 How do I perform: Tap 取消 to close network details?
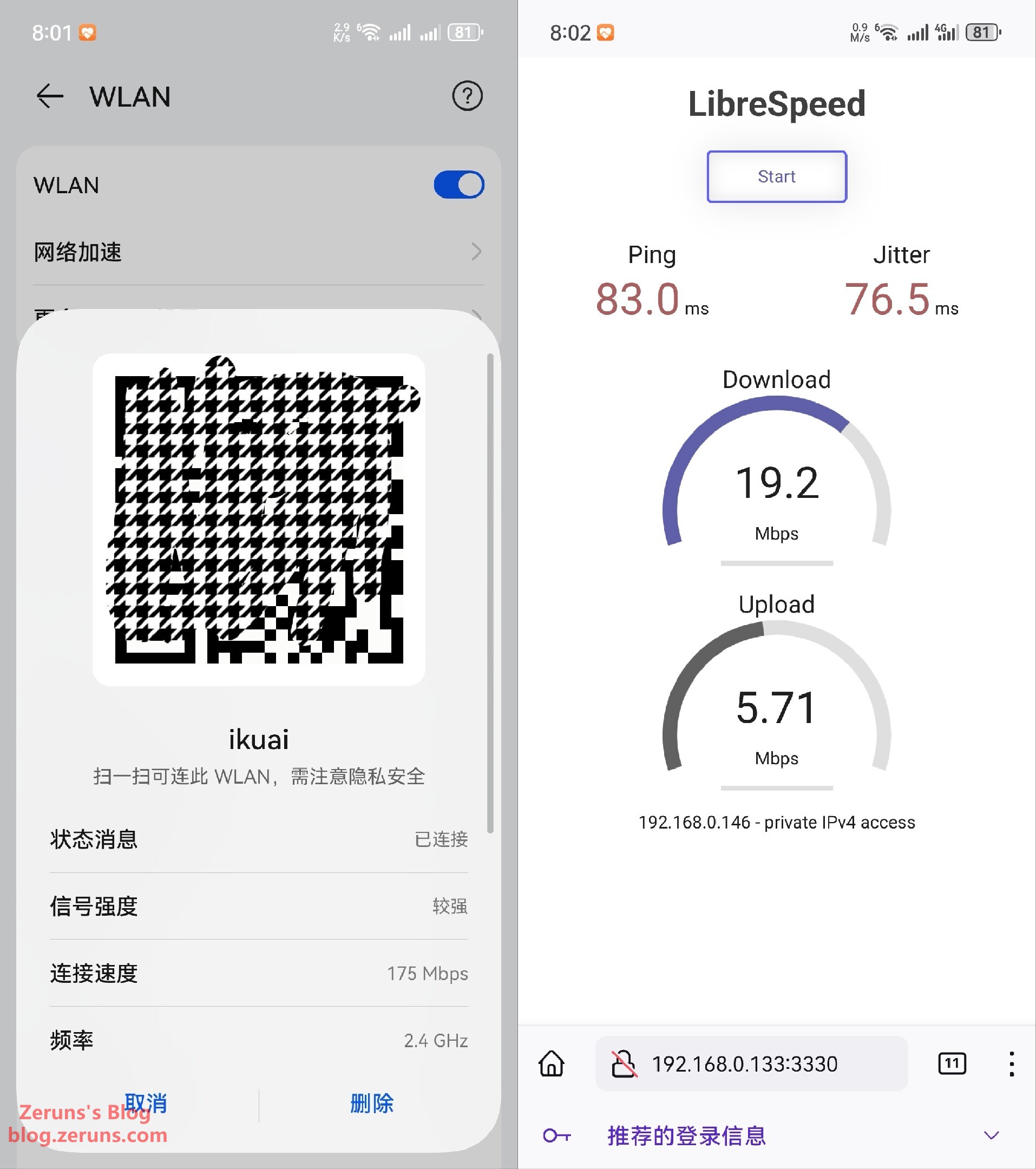(x=145, y=1102)
